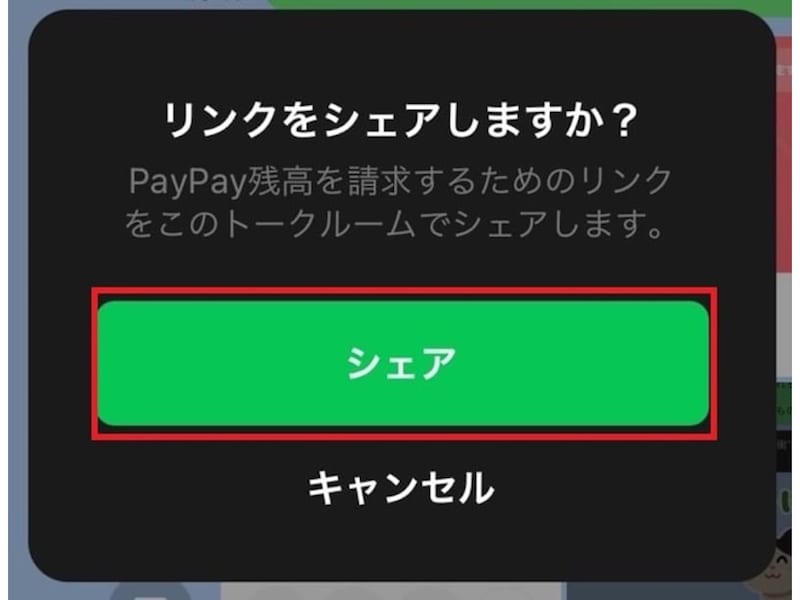Dismiss the dialog with キャンセル
Viewport: 800px width, 600px height.
click(401, 488)
